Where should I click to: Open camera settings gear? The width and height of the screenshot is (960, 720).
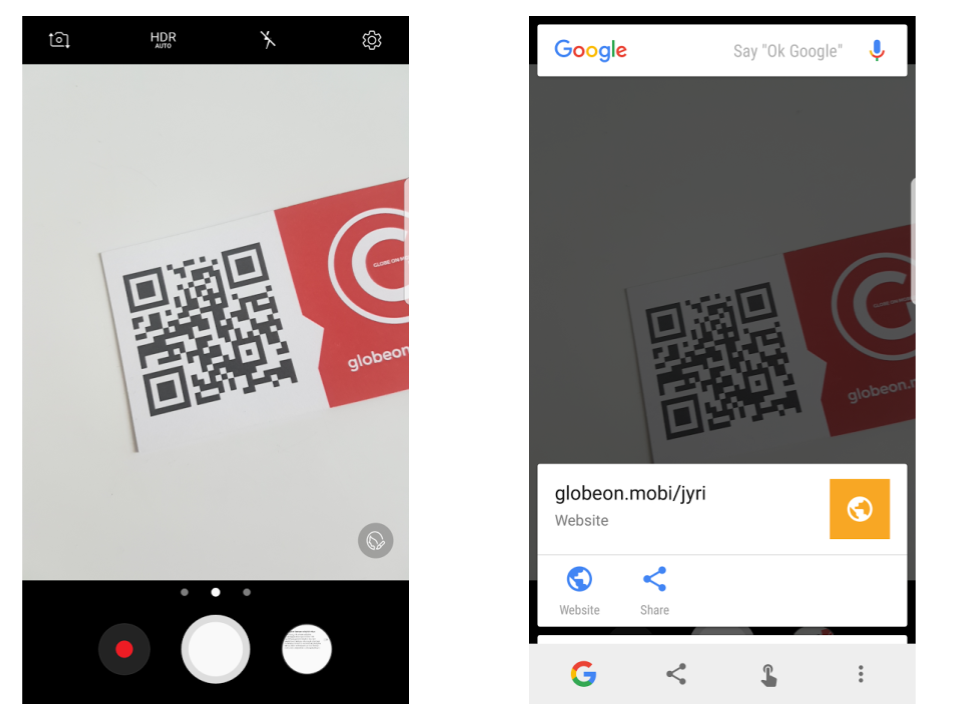(372, 40)
